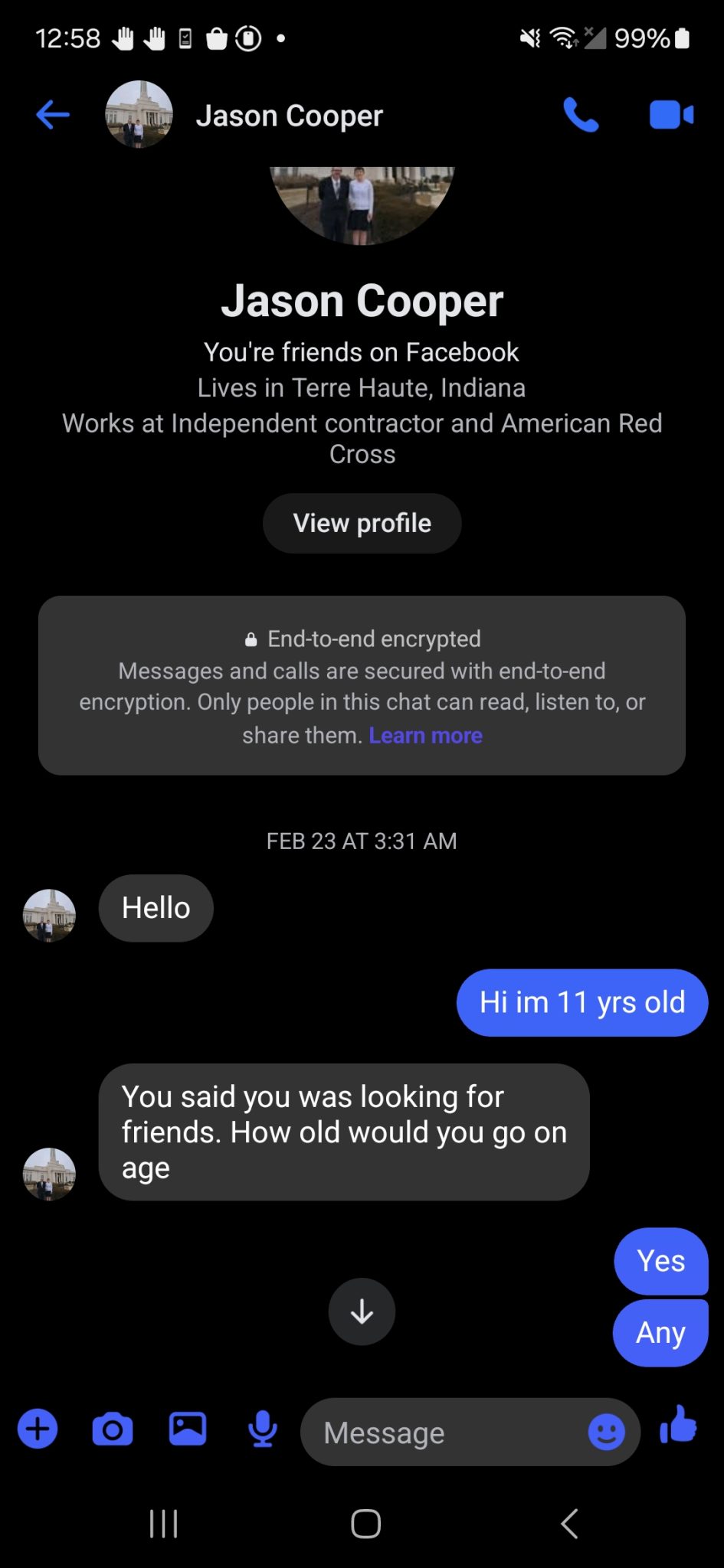Open the Learn more encryption link
The image size is (724, 1568).
click(x=425, y=736)
